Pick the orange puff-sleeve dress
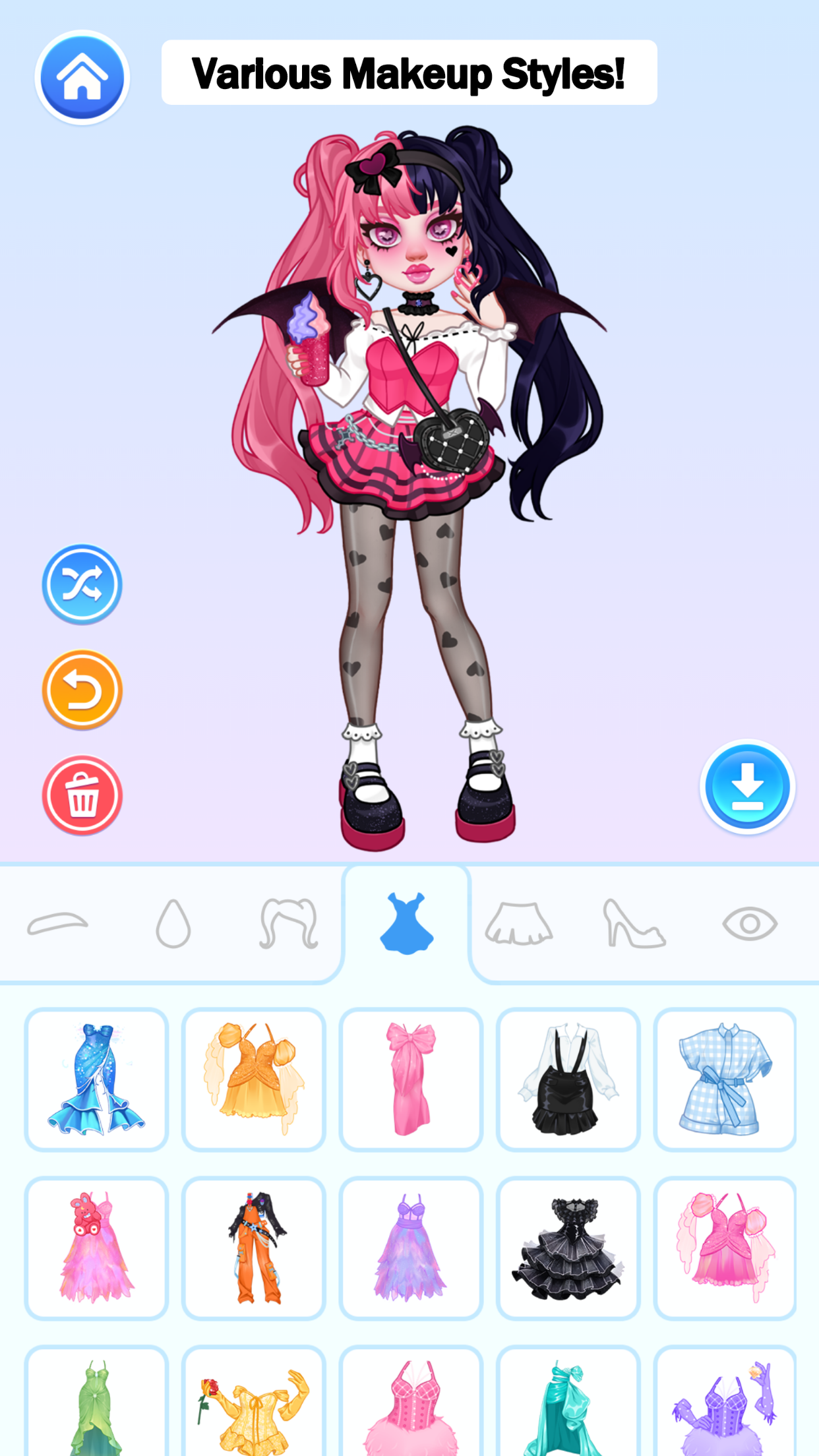The height and width of the screenshot is (1456, 819). (254, 1079)
